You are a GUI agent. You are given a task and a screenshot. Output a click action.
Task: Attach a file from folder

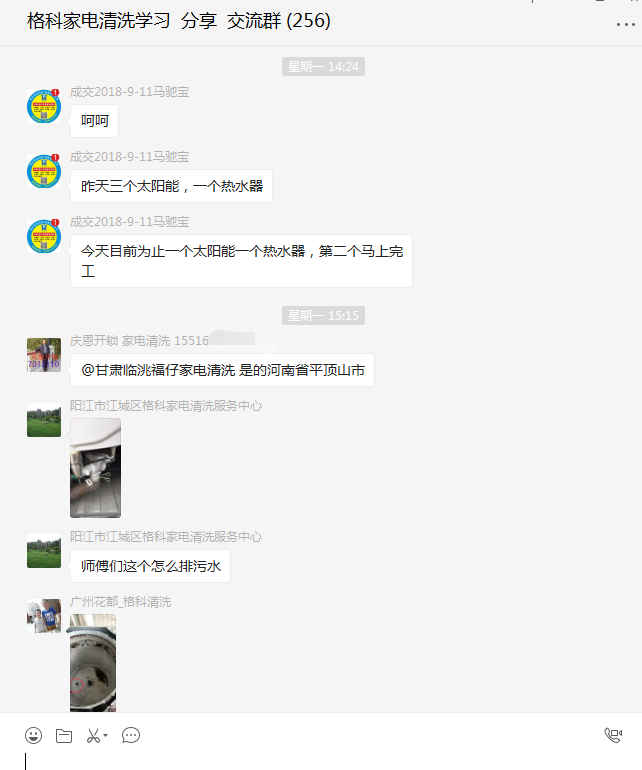(x=64, y=736)
